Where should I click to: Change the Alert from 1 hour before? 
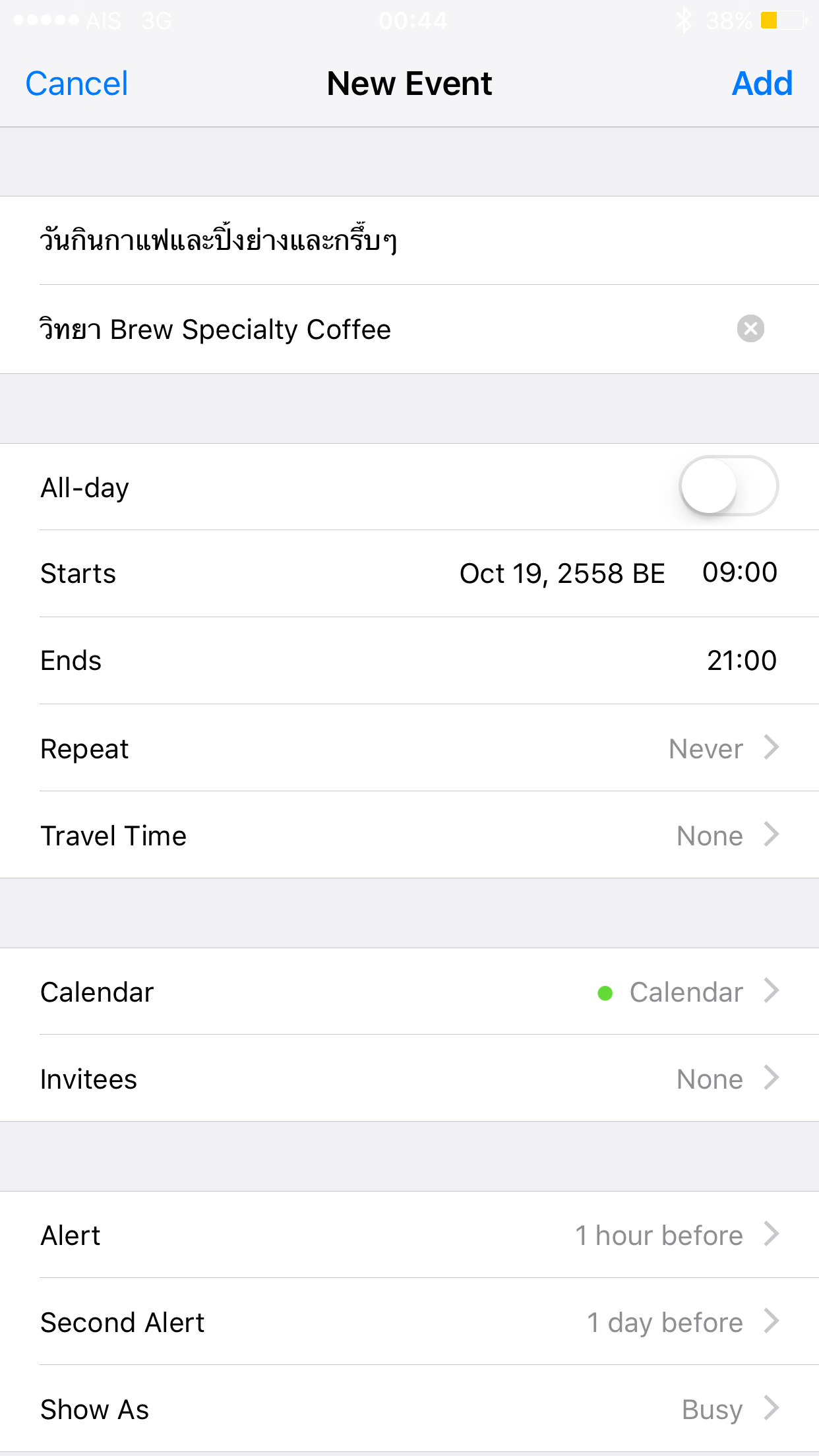click(409, 1235)
